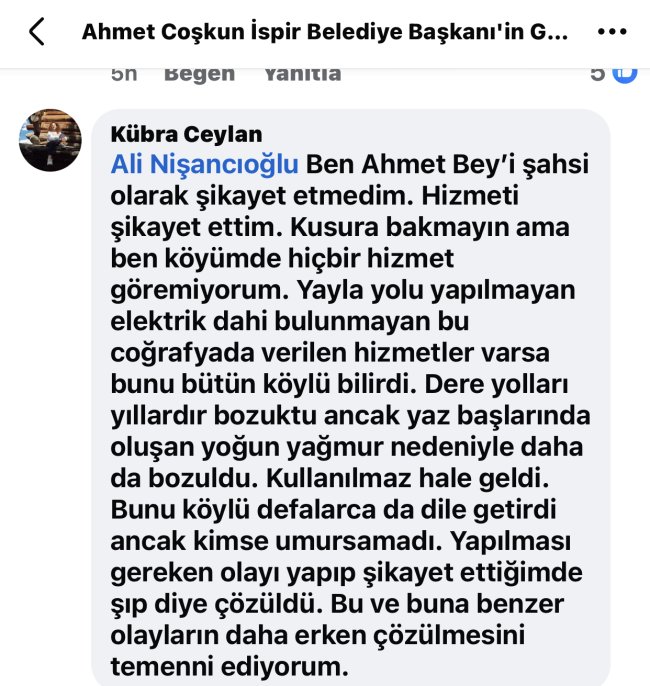Open Kübra Ceylan's profile picture
Image resolution: width=650 pixels, height=686 pixels.
[50, 140]
